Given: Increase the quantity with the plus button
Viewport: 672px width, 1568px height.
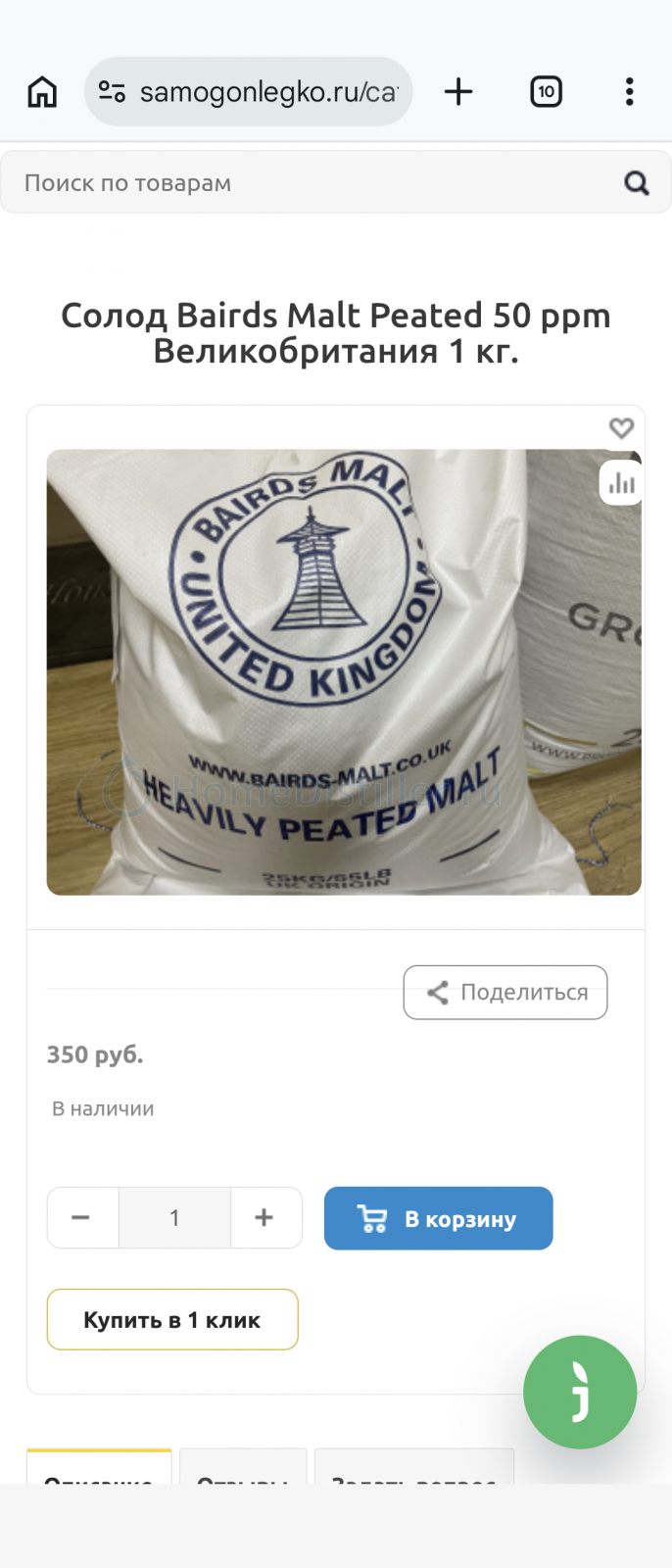Looking at the screenshot, I should click(x=264, y=1217).
